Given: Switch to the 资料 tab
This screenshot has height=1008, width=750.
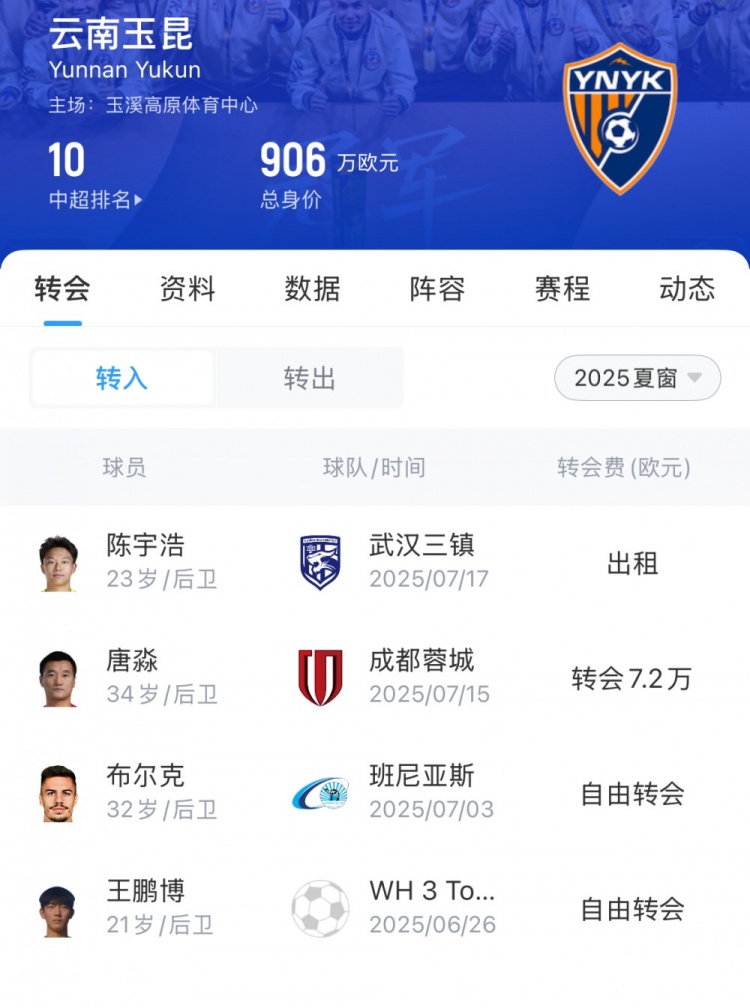Looking at the screenshot, I should tap(187, 289).
